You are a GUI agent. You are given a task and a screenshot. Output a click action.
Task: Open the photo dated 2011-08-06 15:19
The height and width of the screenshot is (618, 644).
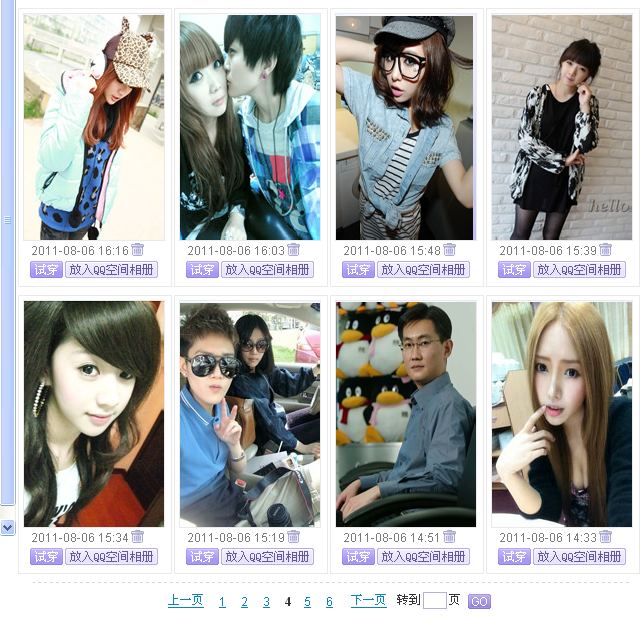coord(250,414)
